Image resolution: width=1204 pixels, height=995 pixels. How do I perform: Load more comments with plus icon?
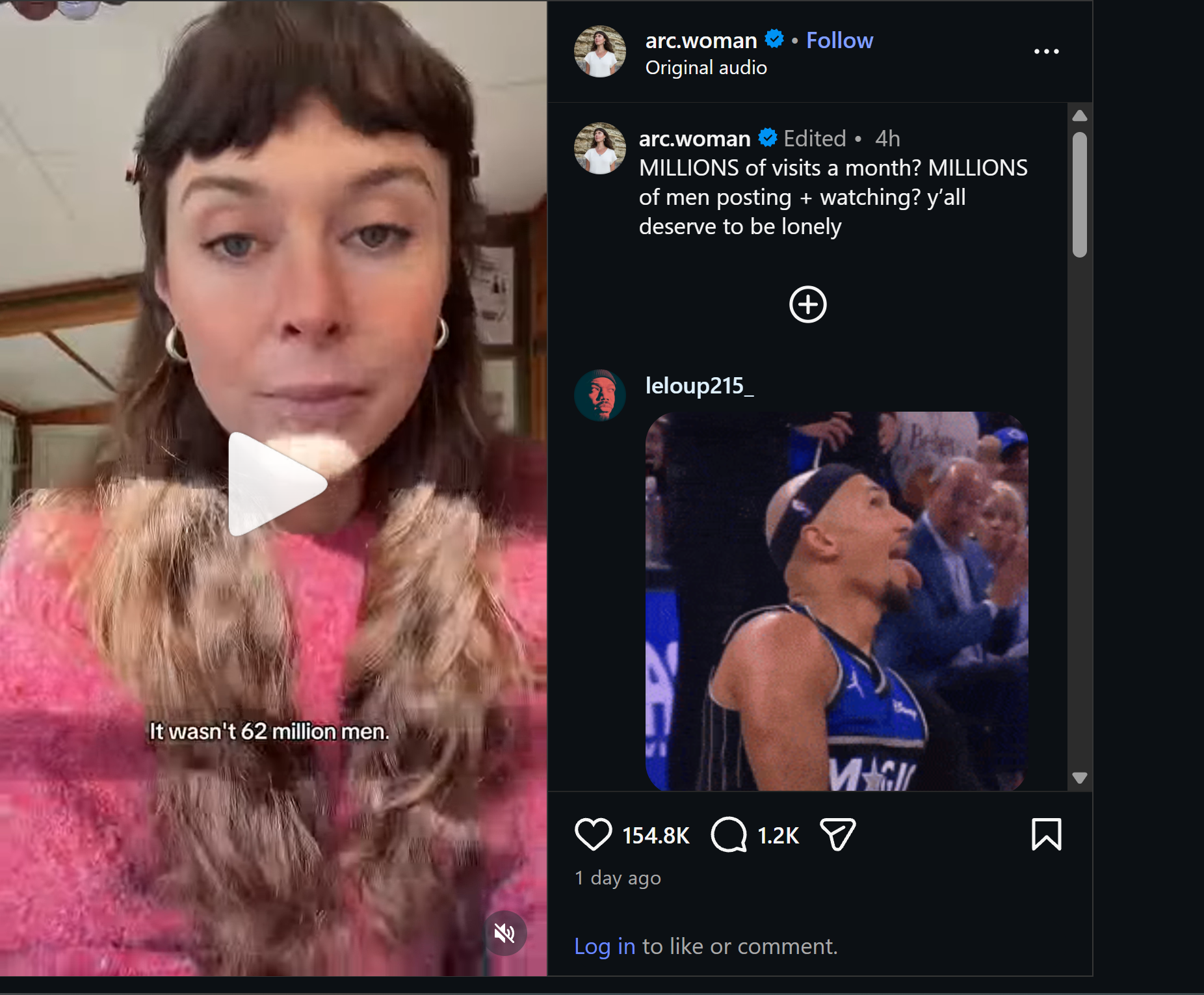point(807,304)
